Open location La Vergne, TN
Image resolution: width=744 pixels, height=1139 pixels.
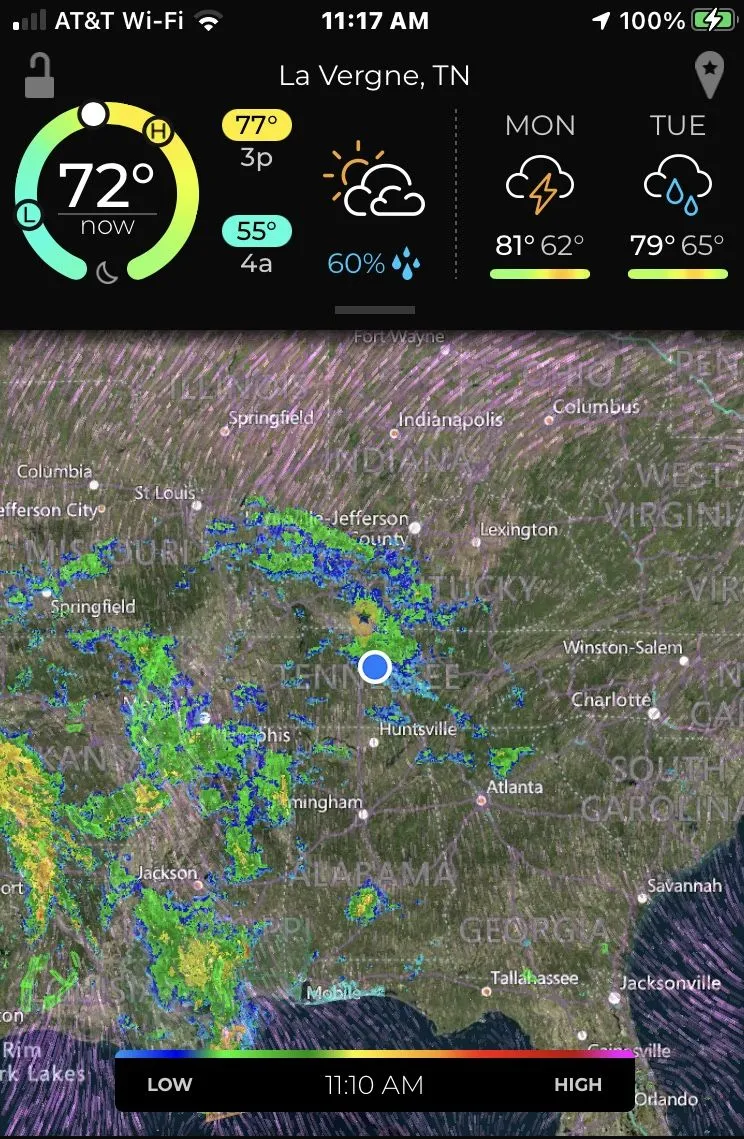point(374,76)
